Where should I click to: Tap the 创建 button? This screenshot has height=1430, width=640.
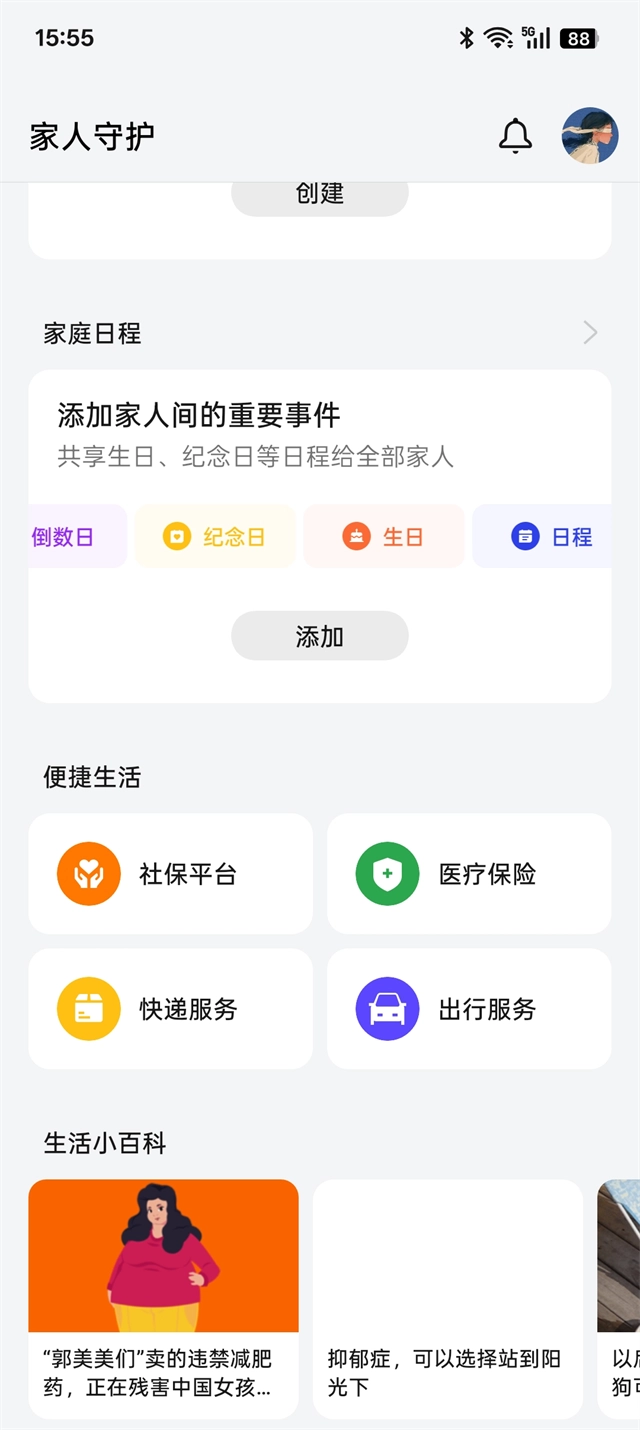[x=320, y=195]
